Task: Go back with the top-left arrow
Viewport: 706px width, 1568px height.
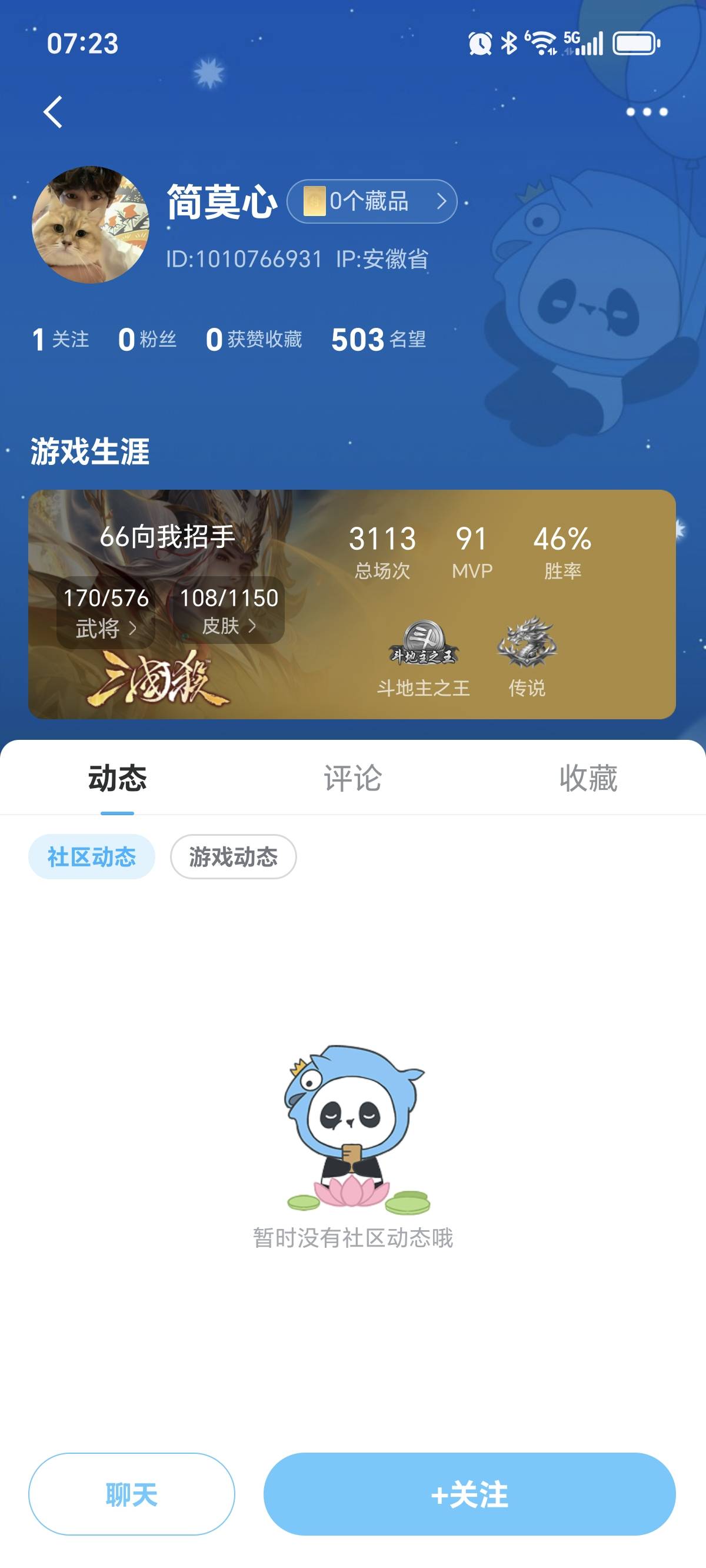Action: click(53, 112)
